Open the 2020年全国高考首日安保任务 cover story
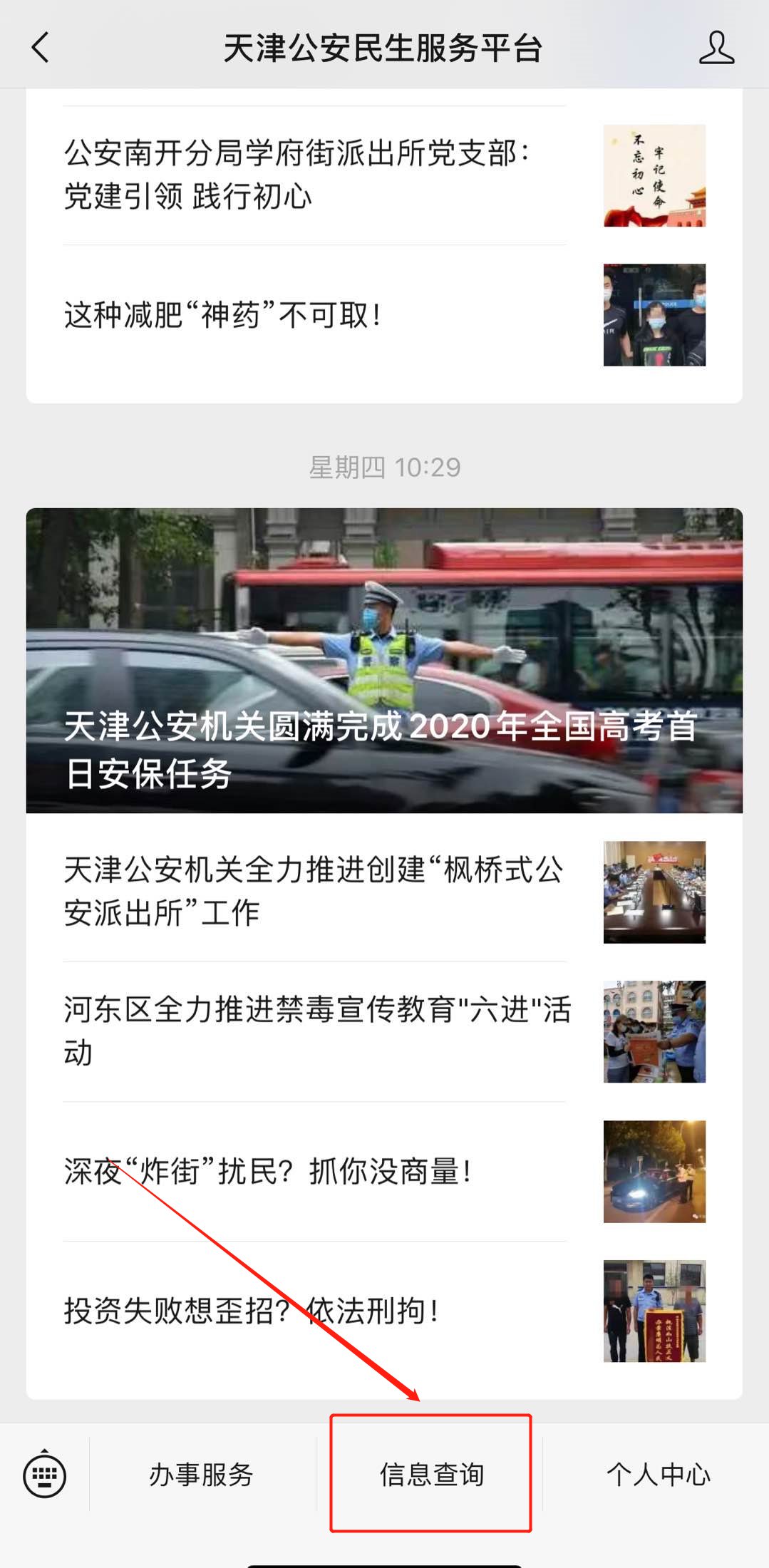The image size is (769, 1568). click(x=384, y=660)
